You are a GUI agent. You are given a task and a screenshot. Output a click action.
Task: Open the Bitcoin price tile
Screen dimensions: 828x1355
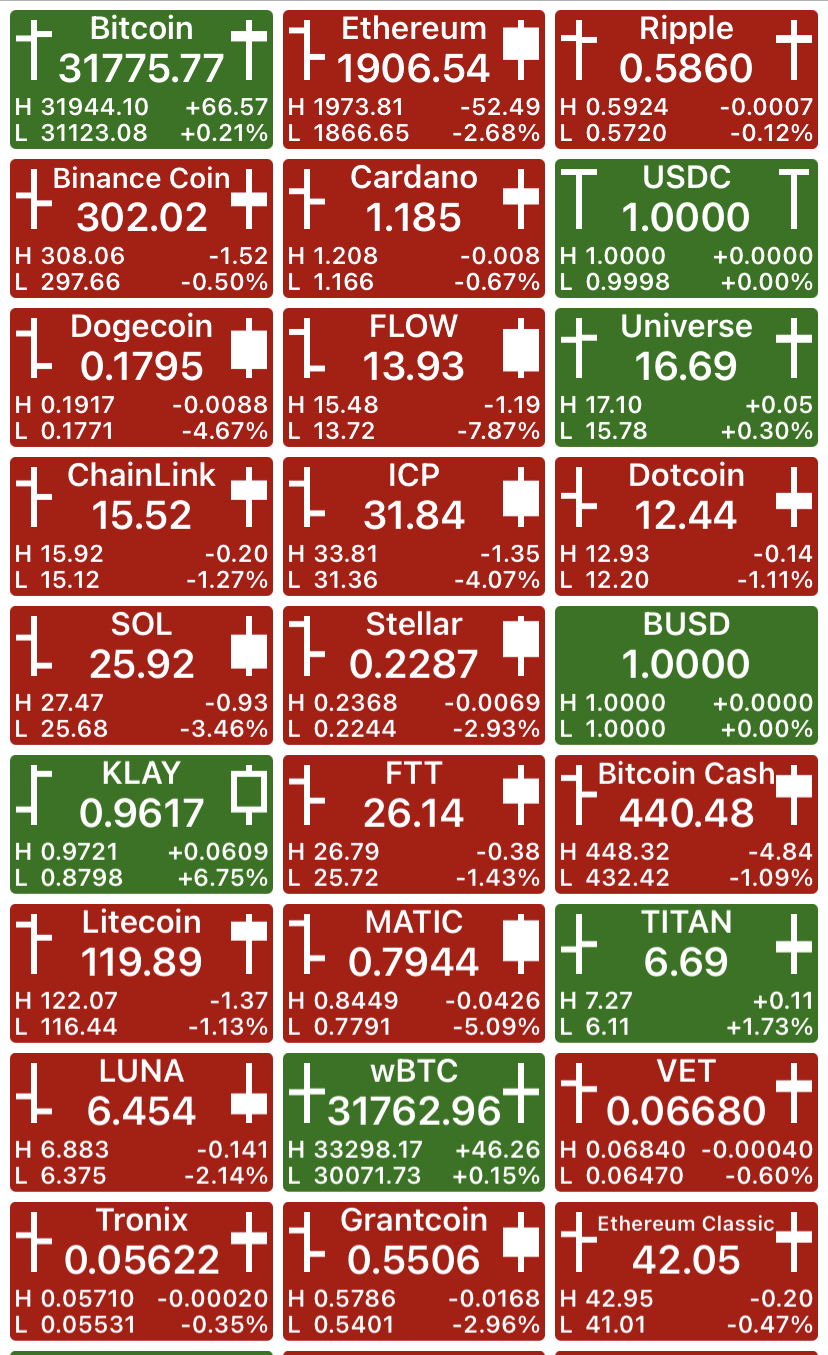[x=141, y=80]
